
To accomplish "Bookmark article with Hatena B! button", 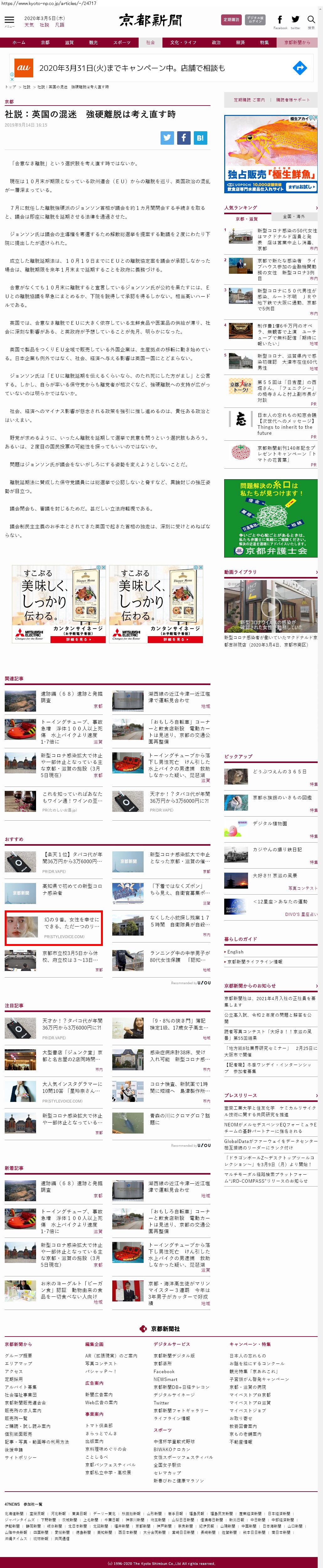I will coord(200,138).
